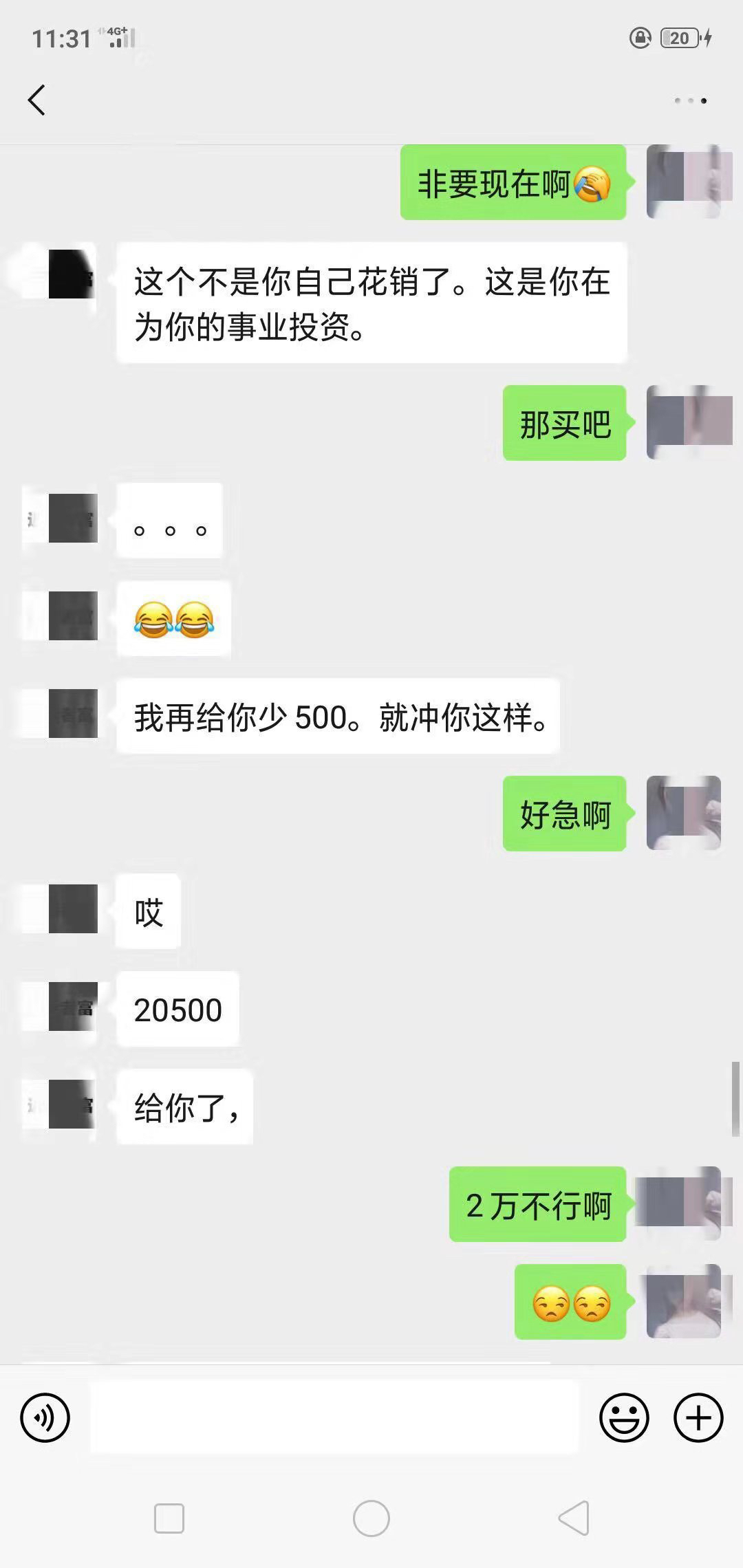The width and height of the screenshot is (743, 1568).
Task: Focus the message text field
Action: coord(334,1417)
